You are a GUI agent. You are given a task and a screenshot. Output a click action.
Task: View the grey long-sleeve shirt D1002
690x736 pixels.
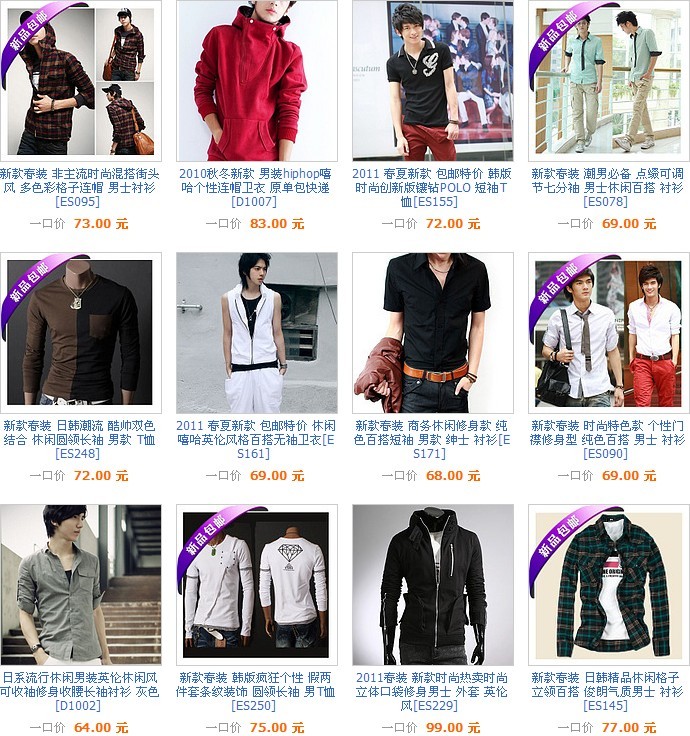coord(81,586)
